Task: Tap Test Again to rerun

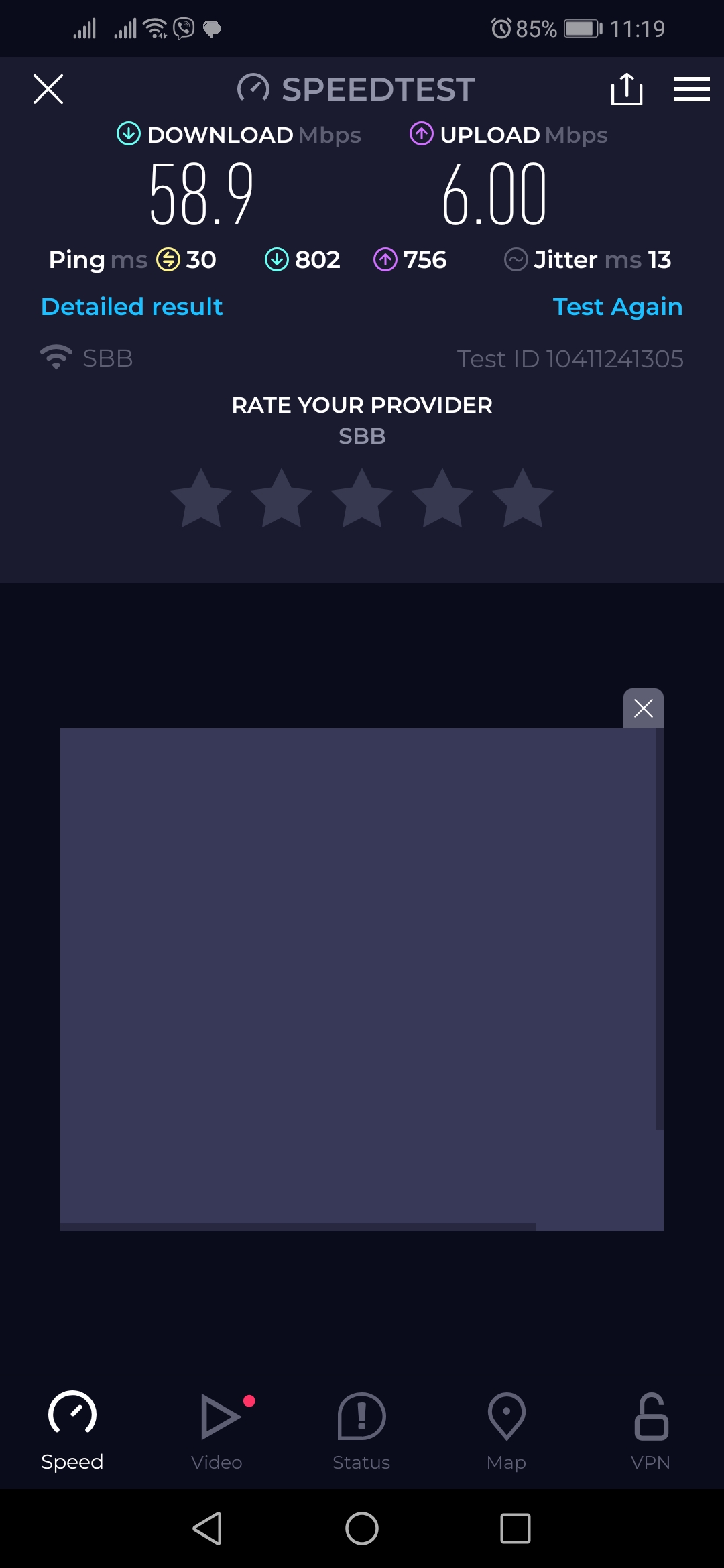Action: tap(617, 307)
